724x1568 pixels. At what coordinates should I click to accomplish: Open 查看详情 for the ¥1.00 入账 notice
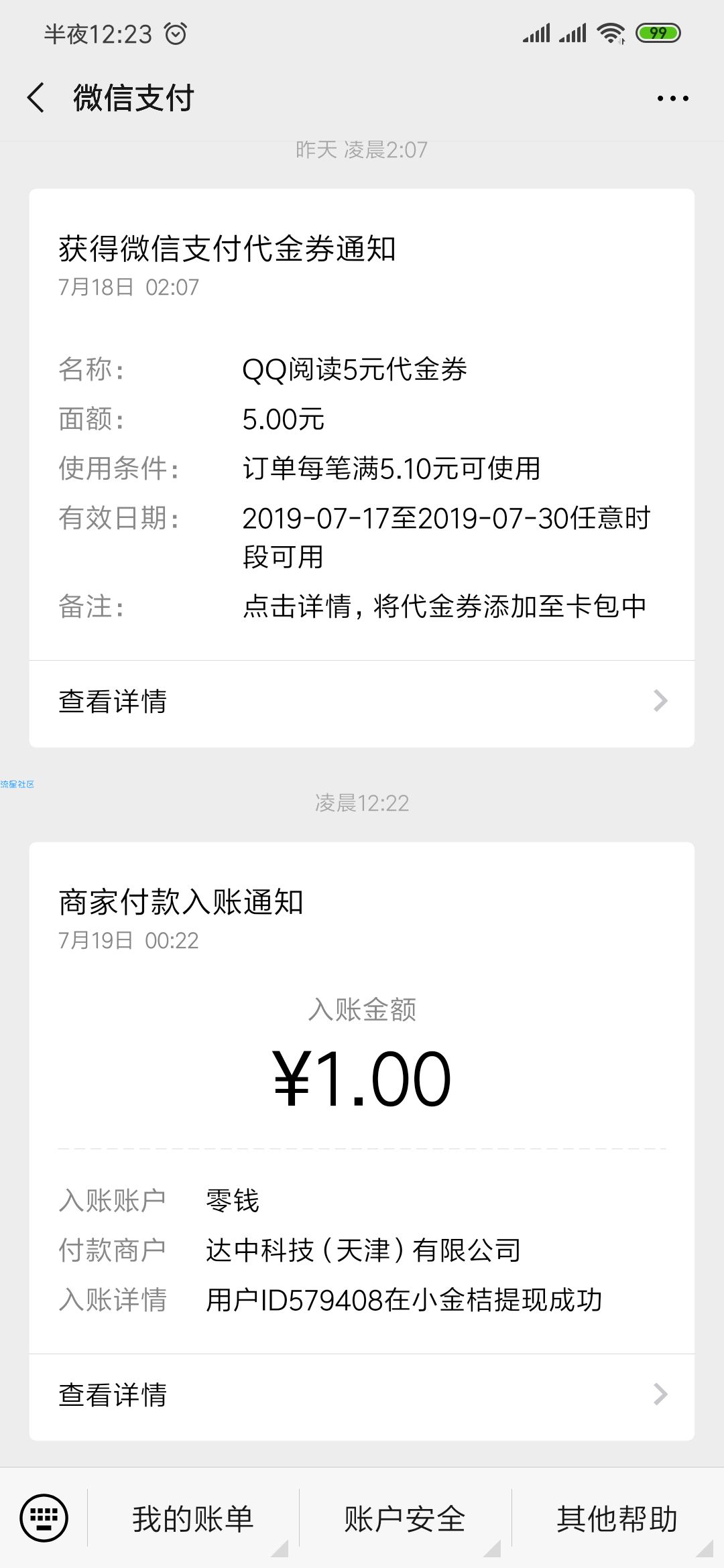(362, 1396)
